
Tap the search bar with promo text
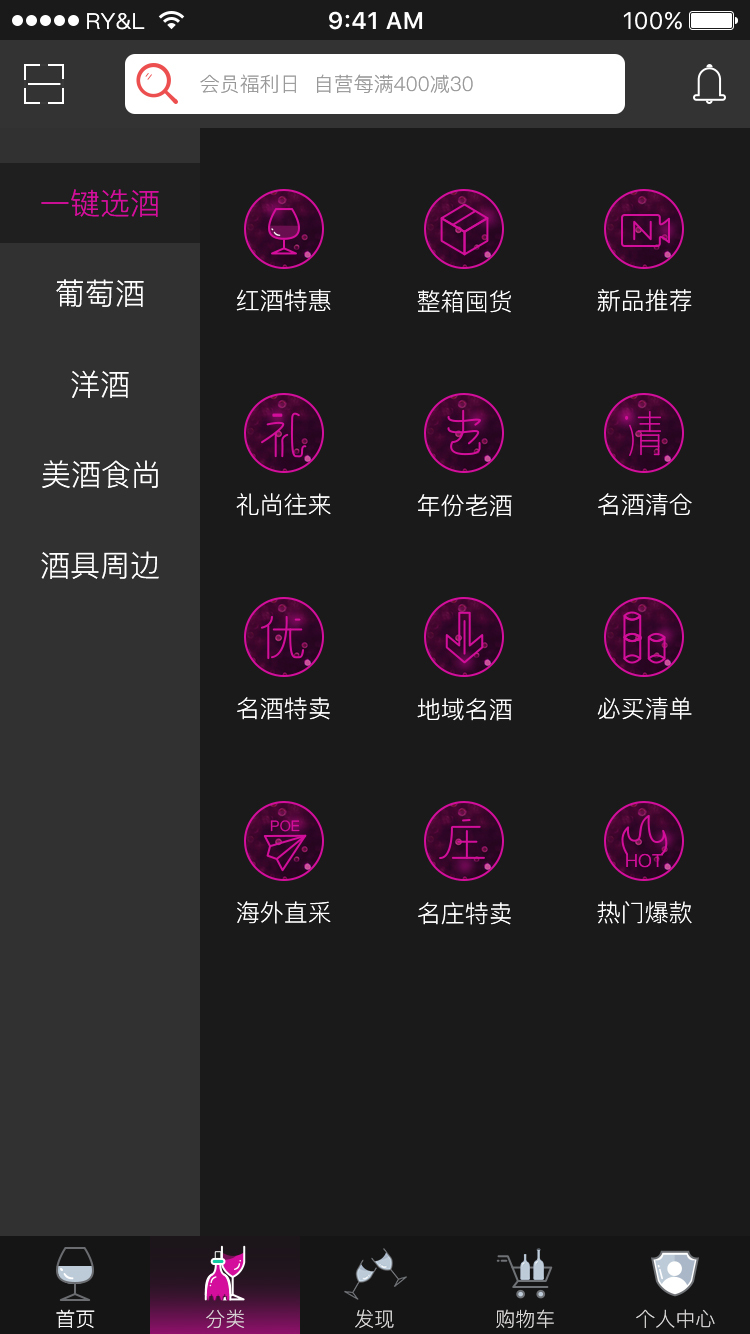(x=375, y=84)
